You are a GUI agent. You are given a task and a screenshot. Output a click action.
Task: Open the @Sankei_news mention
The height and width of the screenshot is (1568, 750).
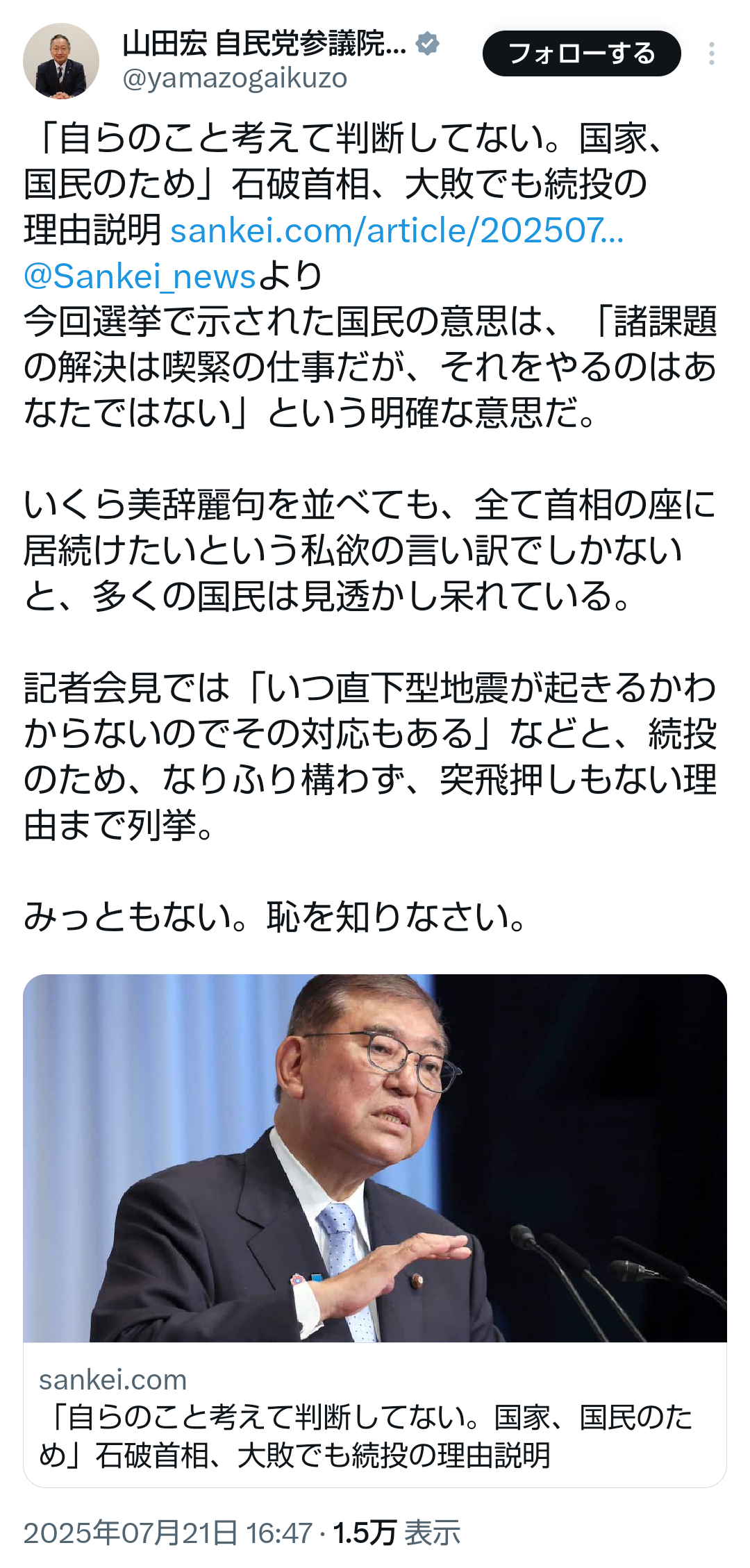pos(140,276)
